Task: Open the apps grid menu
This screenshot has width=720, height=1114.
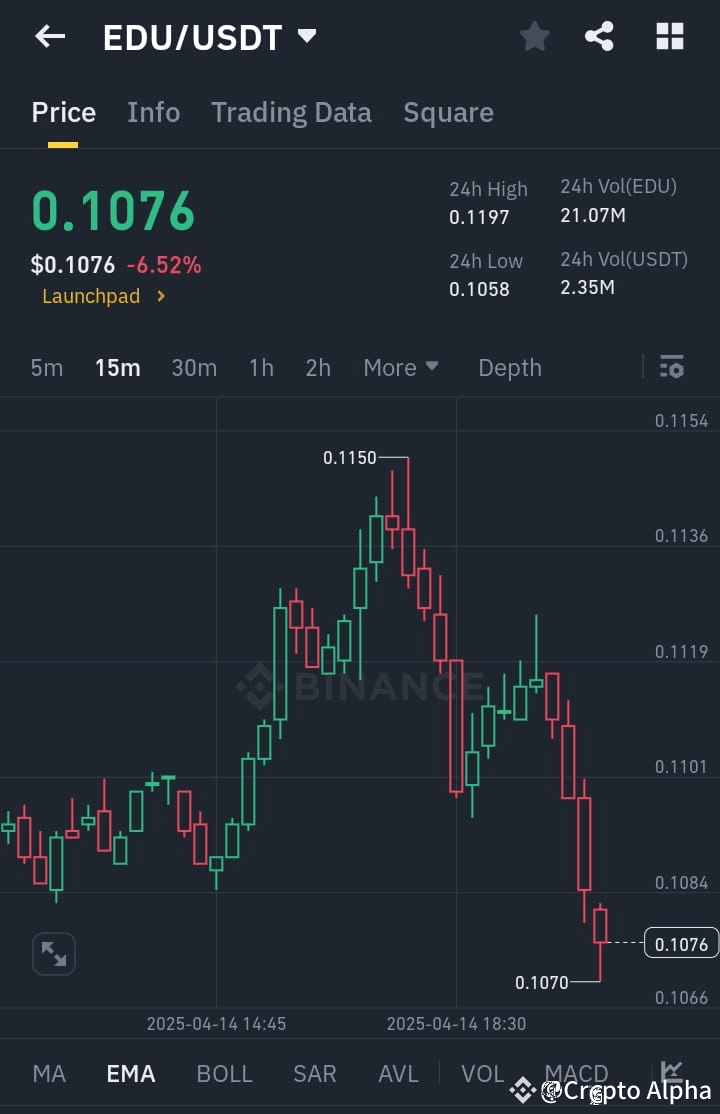Action: click(x=668, y=36)
